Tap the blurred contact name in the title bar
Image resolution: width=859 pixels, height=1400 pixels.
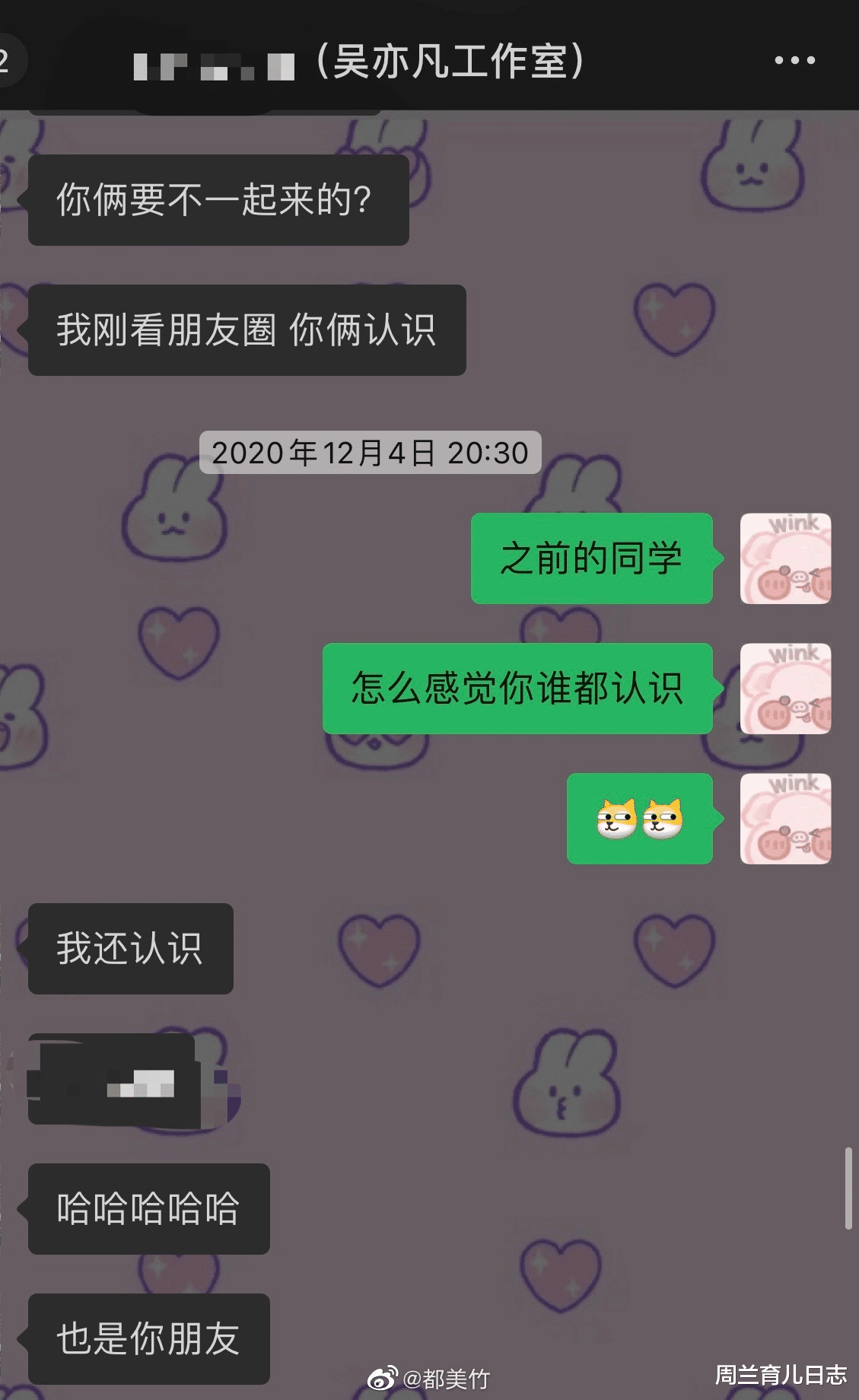(x=213, y=65)
